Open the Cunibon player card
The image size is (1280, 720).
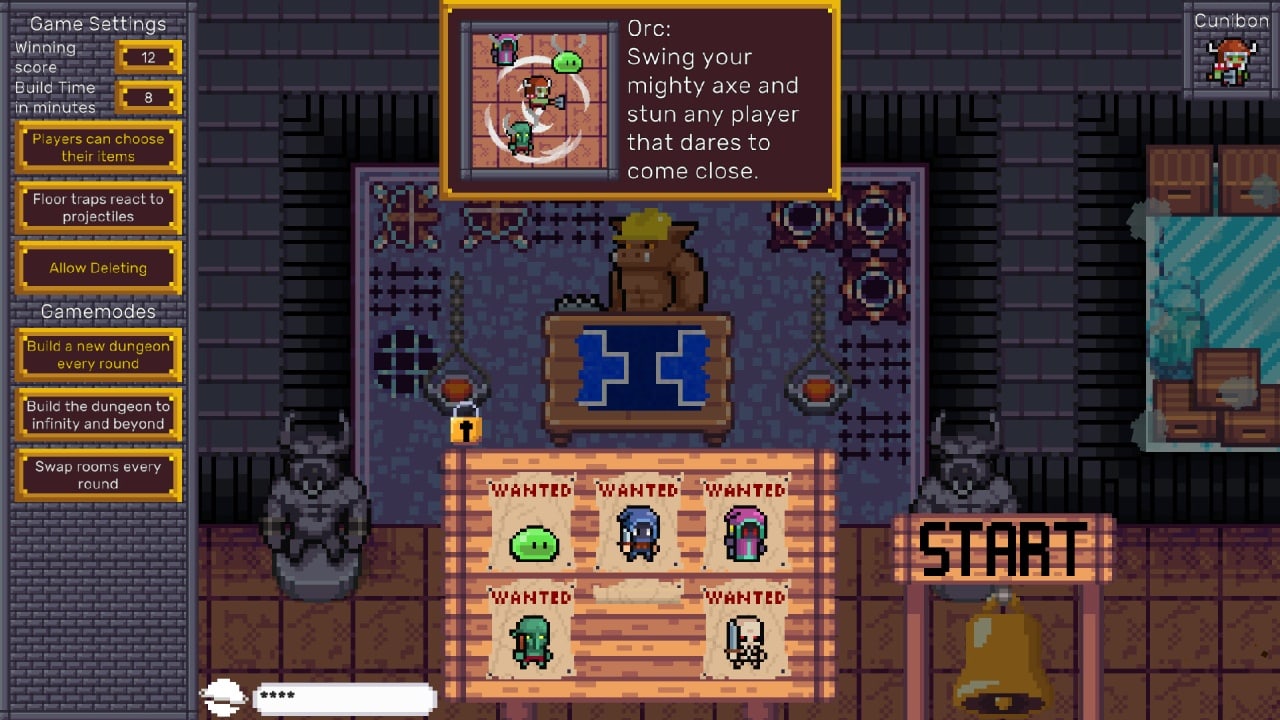[x=1230, y=52]
